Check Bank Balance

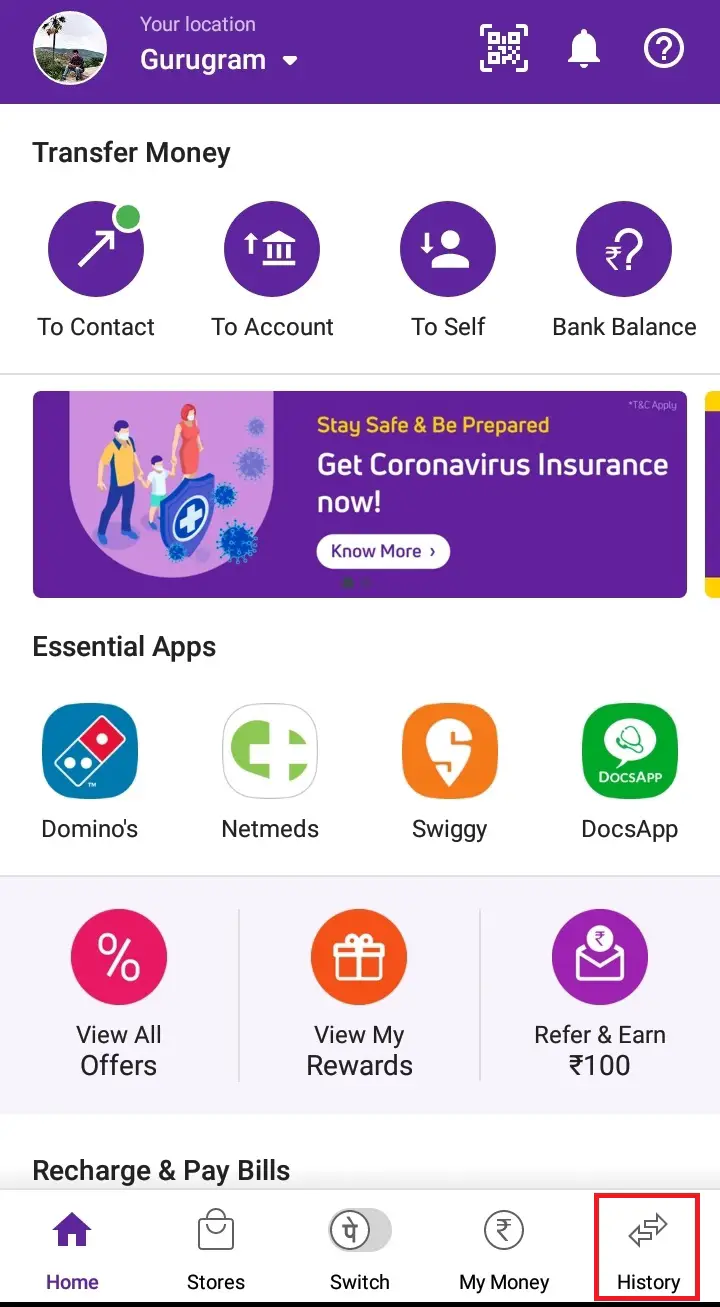point(624,249)
